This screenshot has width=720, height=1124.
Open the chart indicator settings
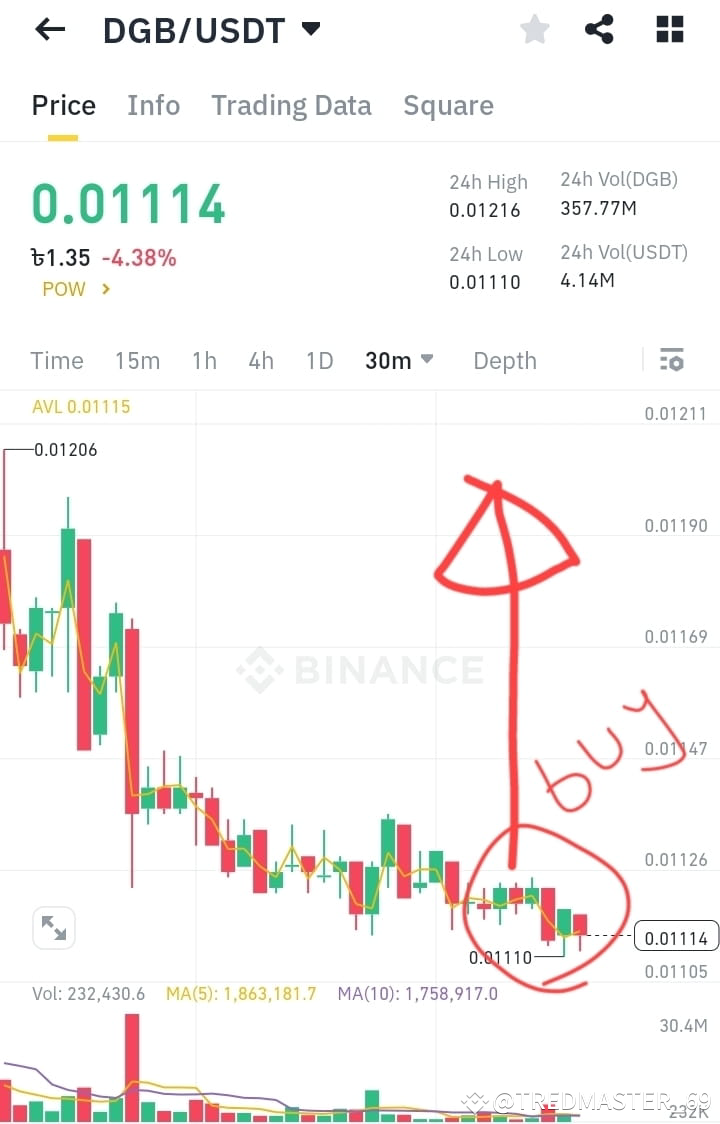(671, 359)
